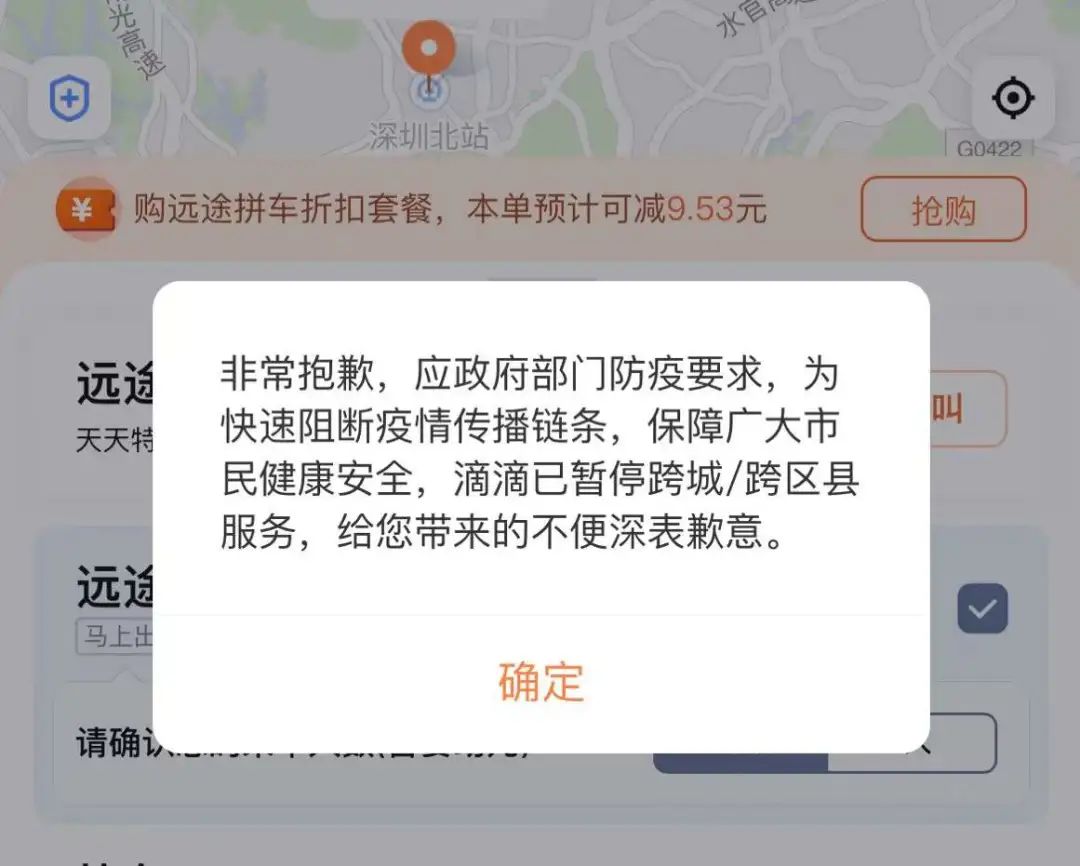The height and width of the screenshot is (866, 1080).
Task: Recenter map to current location
Action: pos(1012,98)
